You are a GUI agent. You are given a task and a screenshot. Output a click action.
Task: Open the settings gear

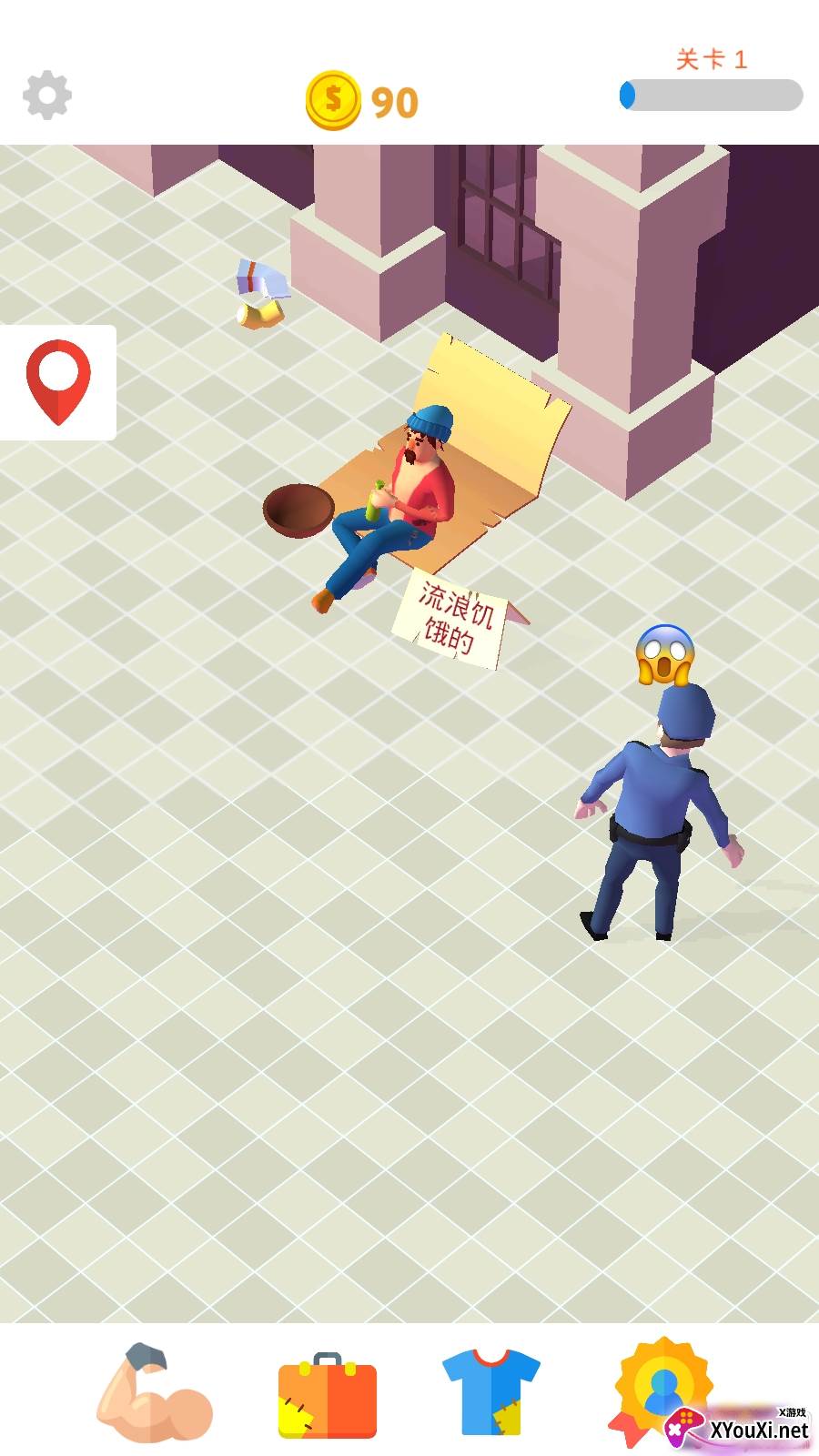click(x=47, y=96)
